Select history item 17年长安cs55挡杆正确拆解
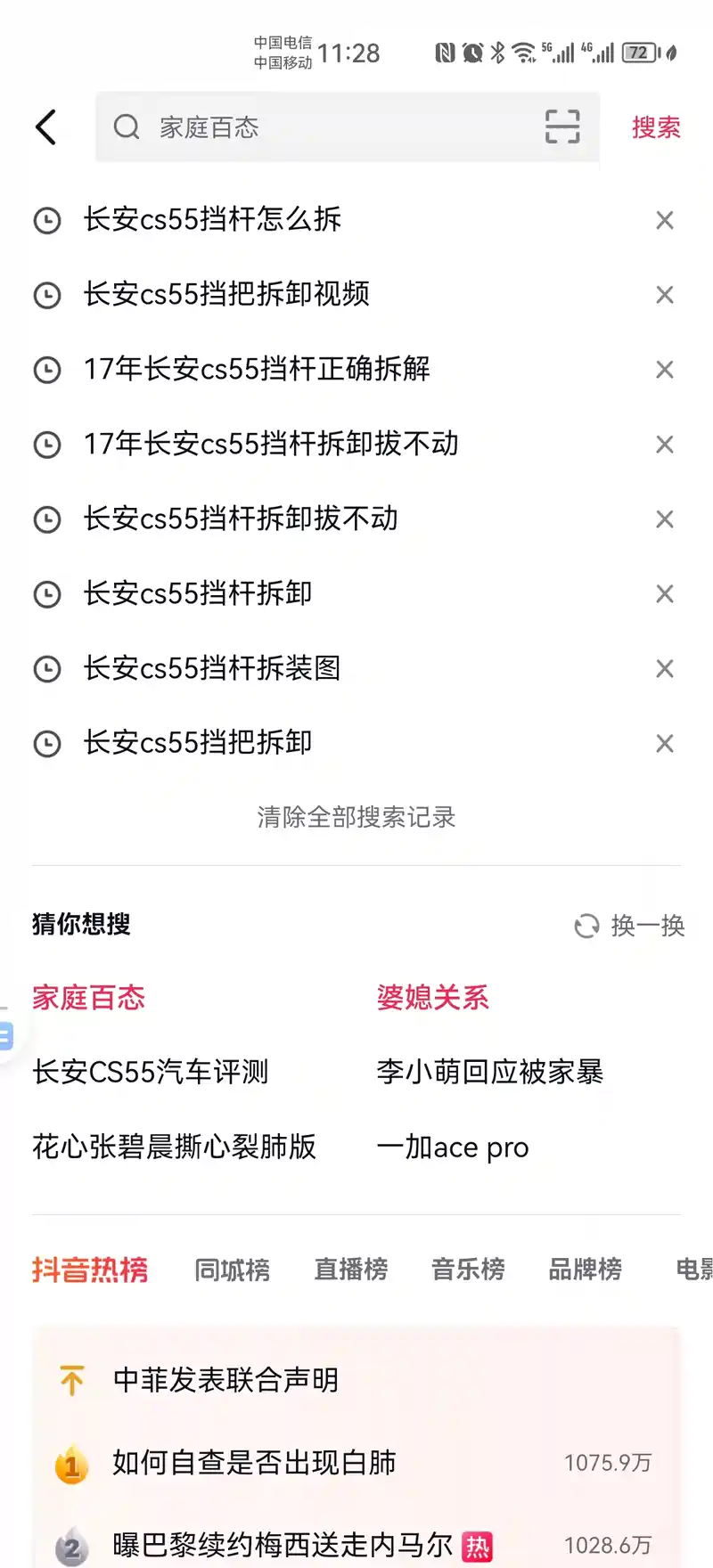This screenshot has height=1568, width=713. pyautogui.click(x=257, y=370)
